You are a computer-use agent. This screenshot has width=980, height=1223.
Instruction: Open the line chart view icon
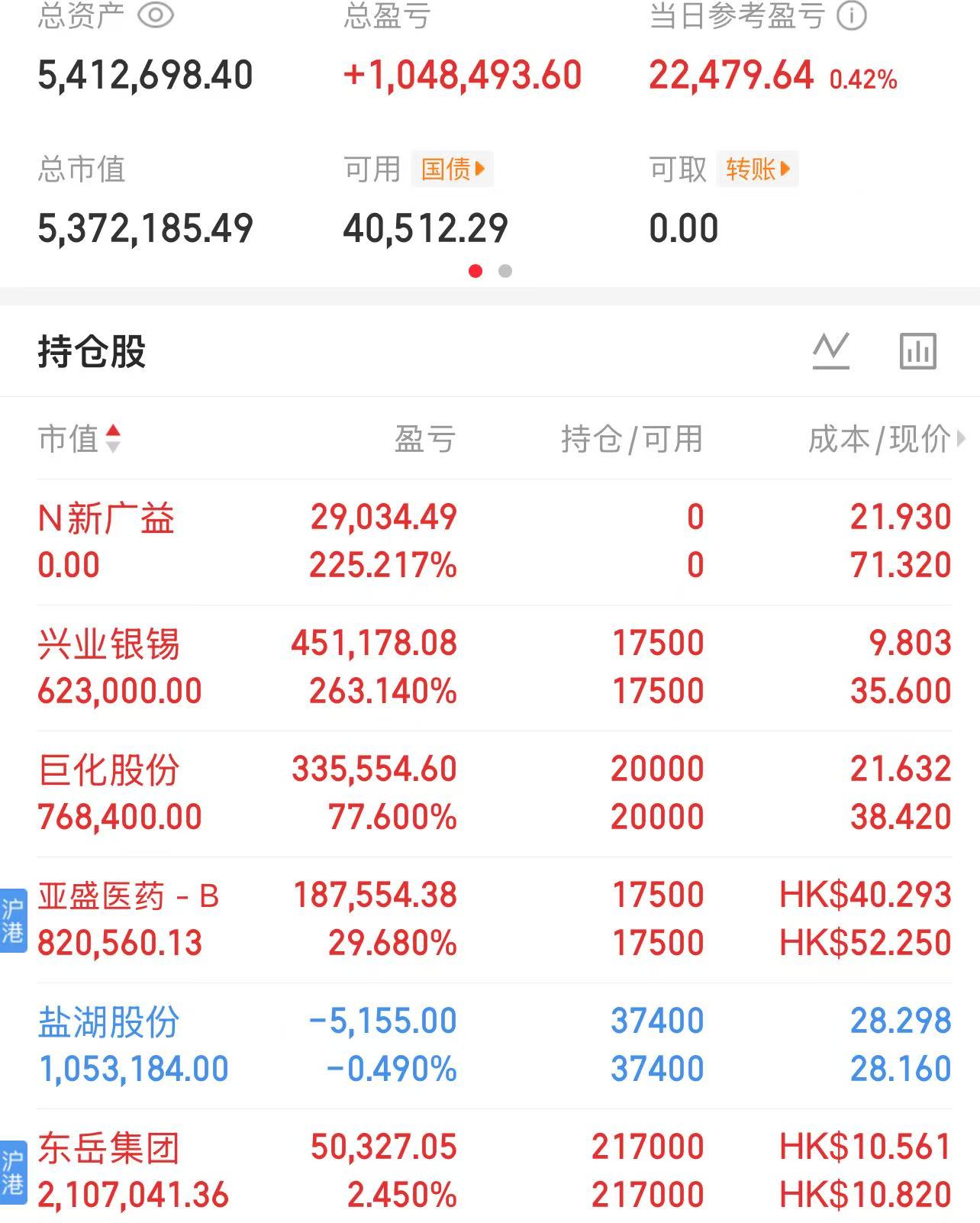[x=831, y=351]
